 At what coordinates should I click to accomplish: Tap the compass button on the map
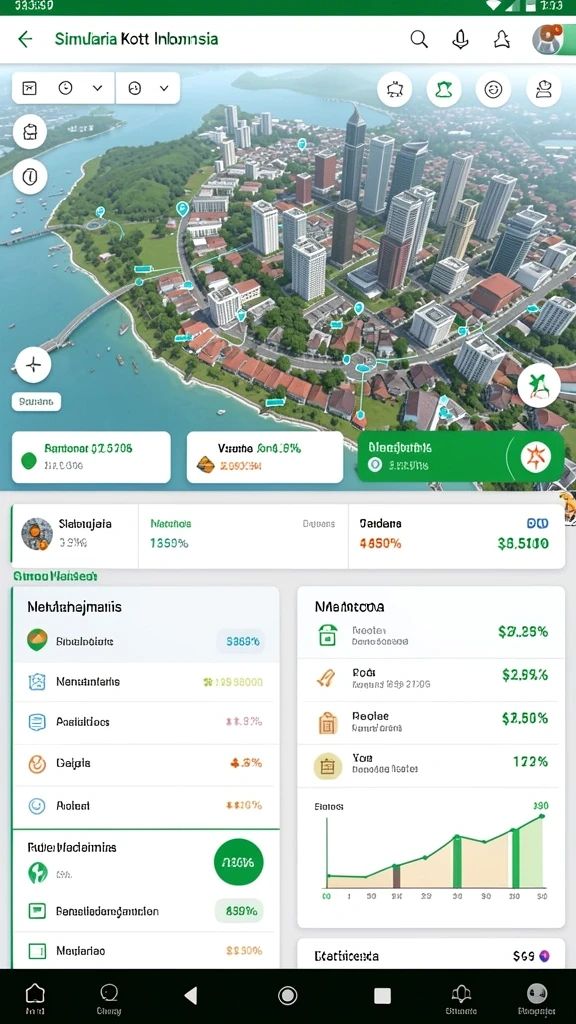(x=33, y=364)
